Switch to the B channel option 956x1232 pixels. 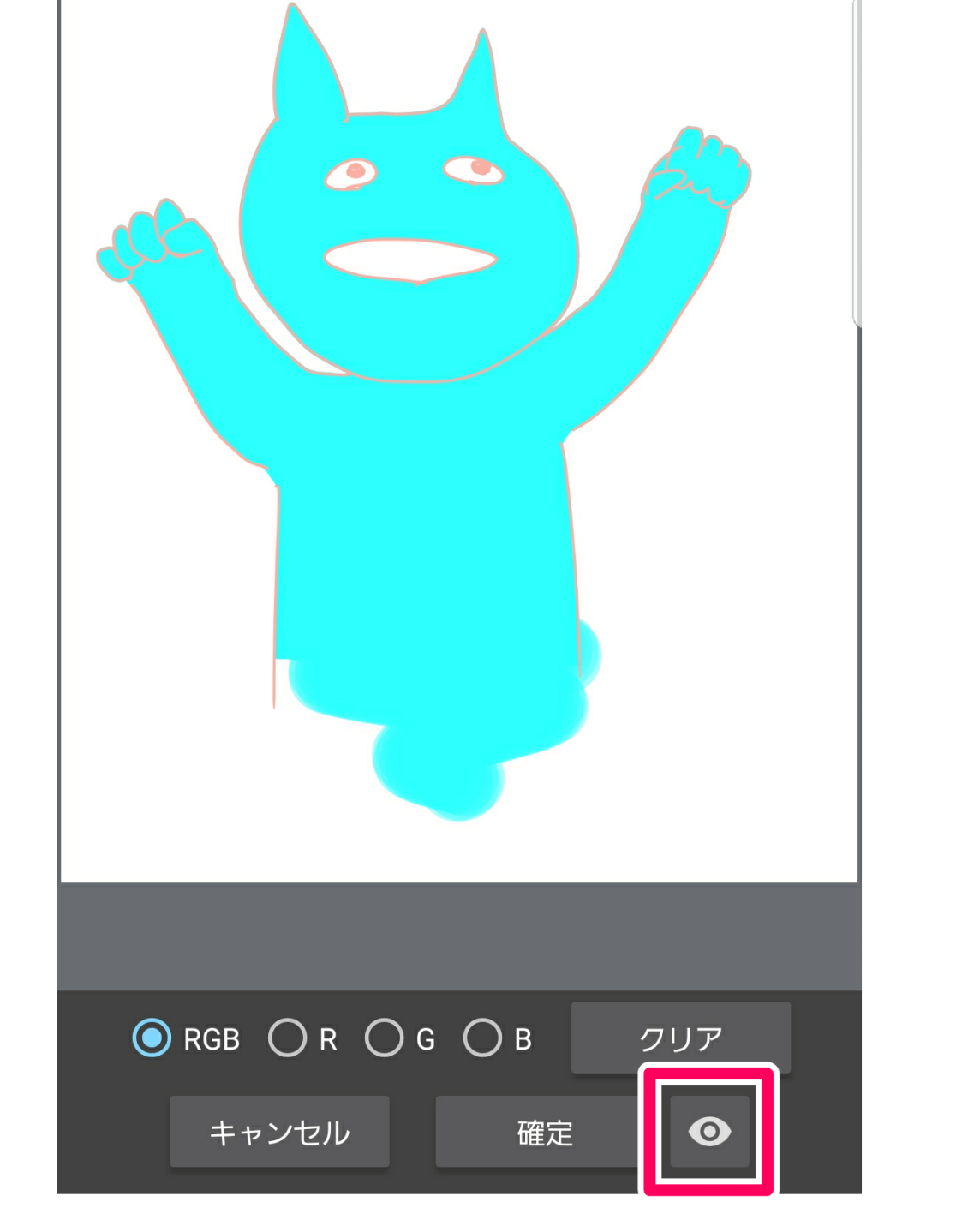coord(482,1038)
